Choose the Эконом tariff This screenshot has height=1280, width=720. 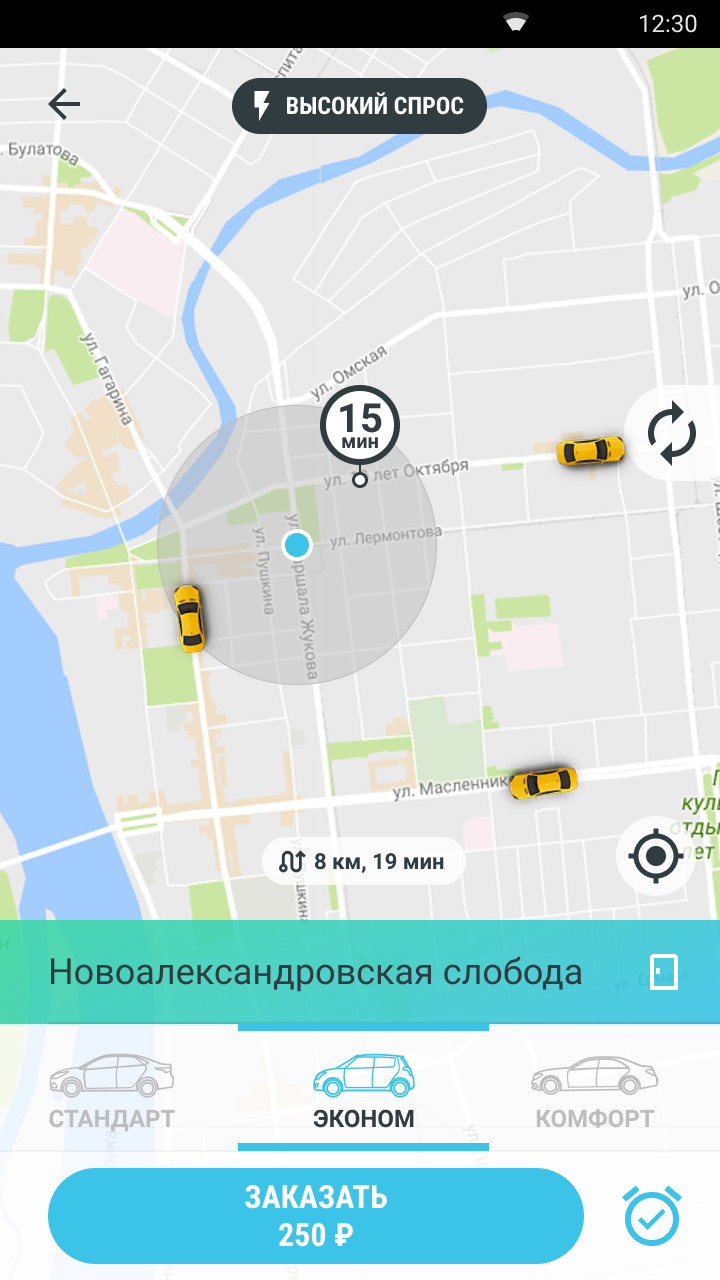click(363, 1092)
